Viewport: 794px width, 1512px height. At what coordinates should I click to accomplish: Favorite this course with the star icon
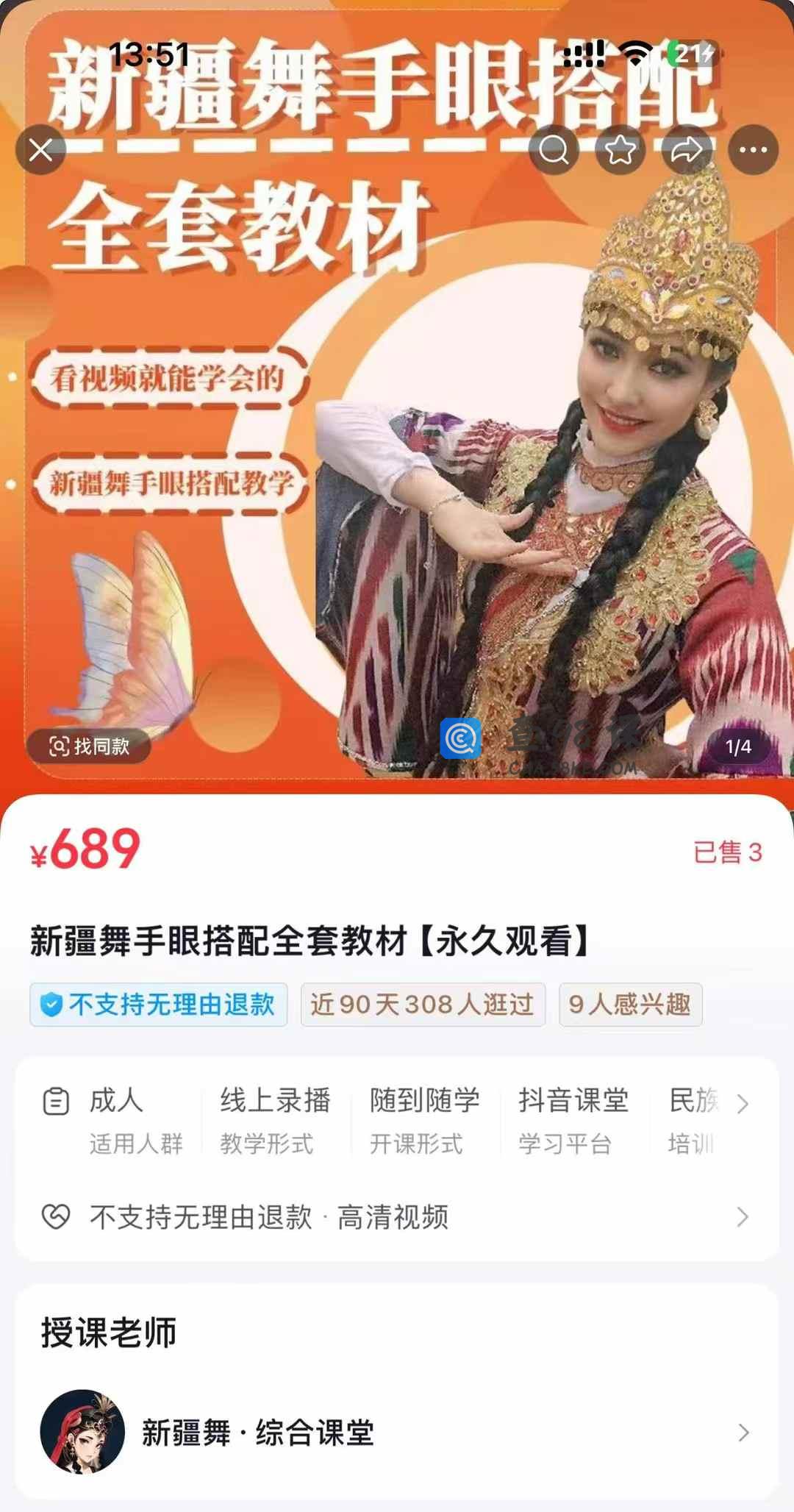(x=620, y=150)
